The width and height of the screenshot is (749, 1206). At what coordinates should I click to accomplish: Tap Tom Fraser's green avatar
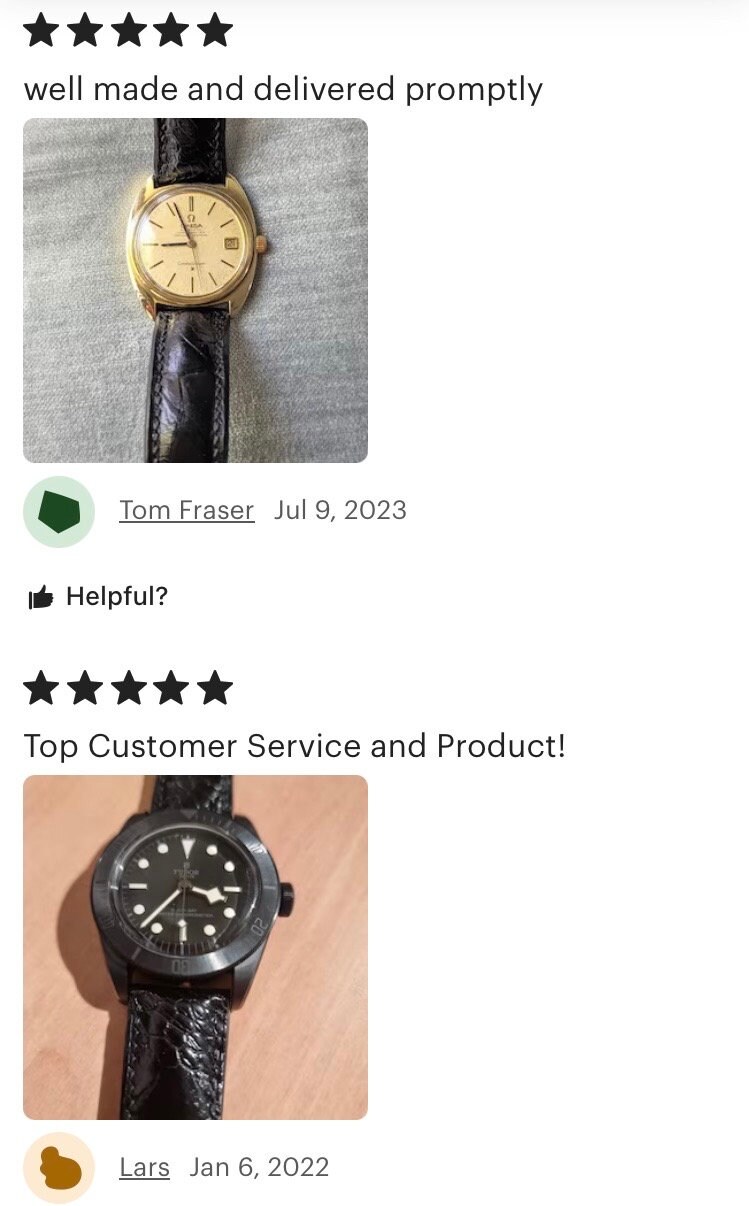coord(59,511)
